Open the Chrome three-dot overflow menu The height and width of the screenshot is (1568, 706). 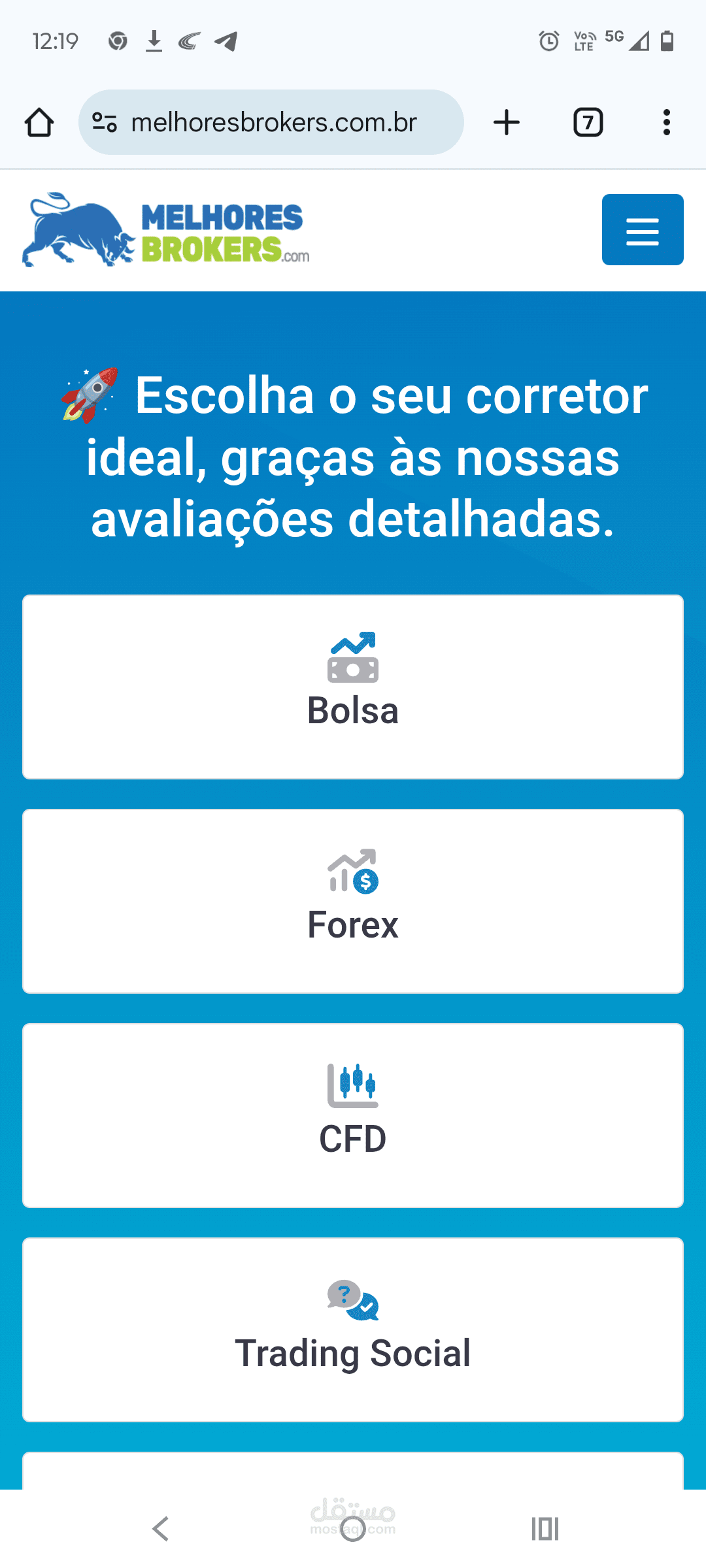(x=667, y=122)
